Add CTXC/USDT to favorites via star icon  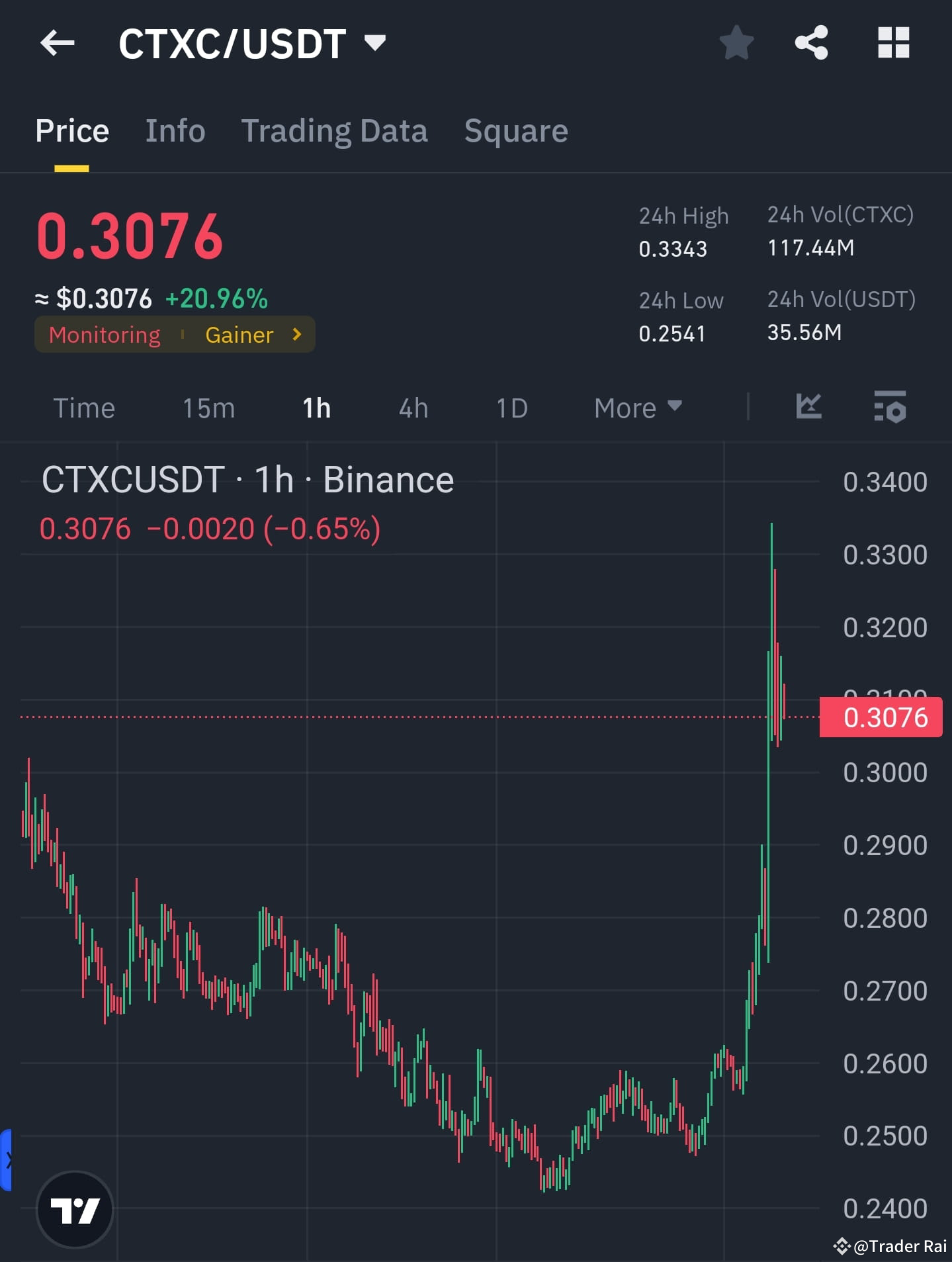[x=736, y=43]
